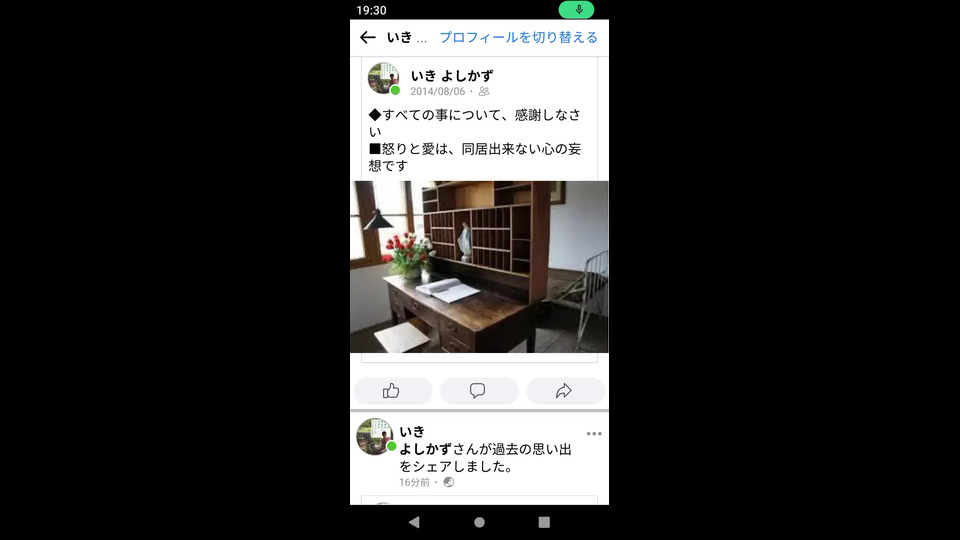Tap Android home button
The image size is (960, 540).
click(479, 522)
